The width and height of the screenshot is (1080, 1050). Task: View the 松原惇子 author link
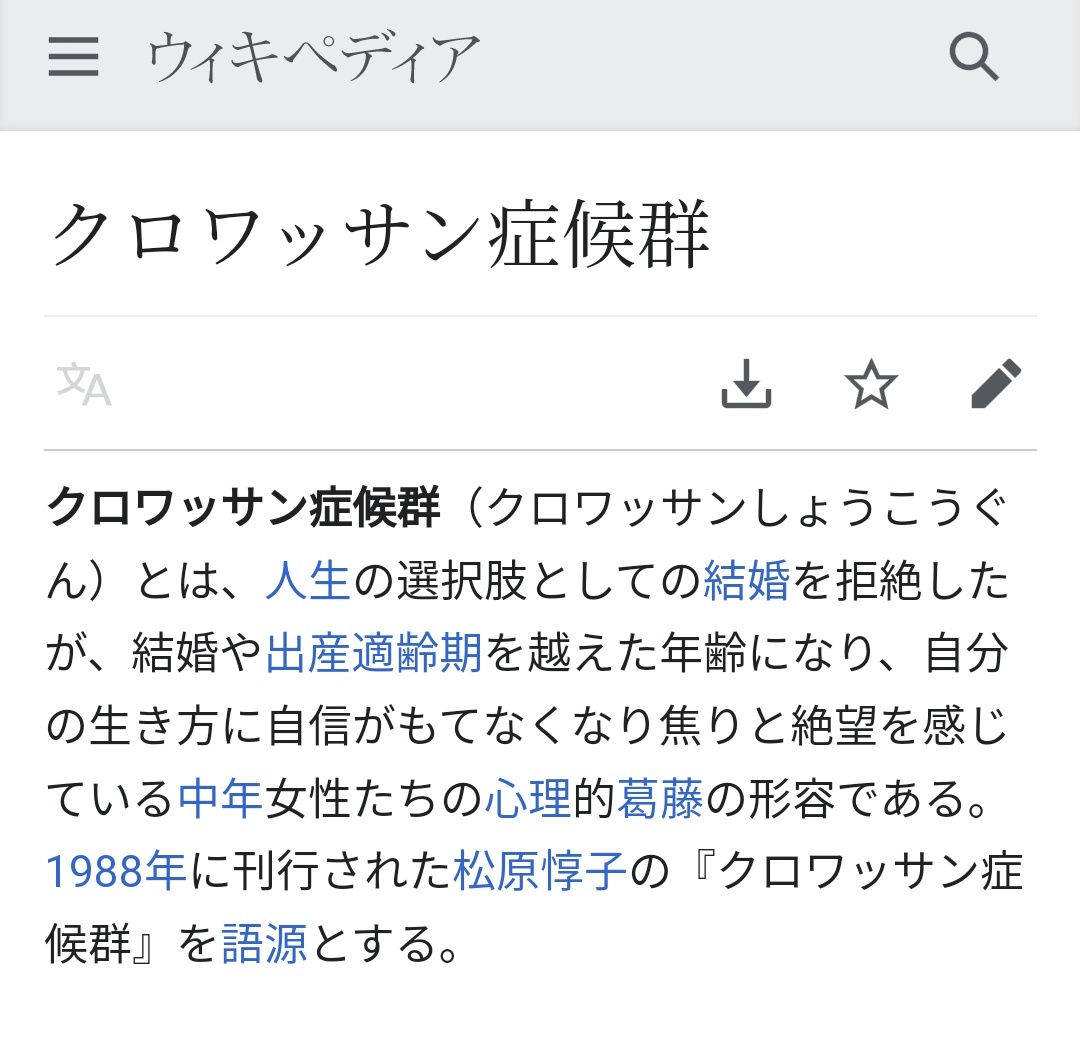(x=540, y=872)
